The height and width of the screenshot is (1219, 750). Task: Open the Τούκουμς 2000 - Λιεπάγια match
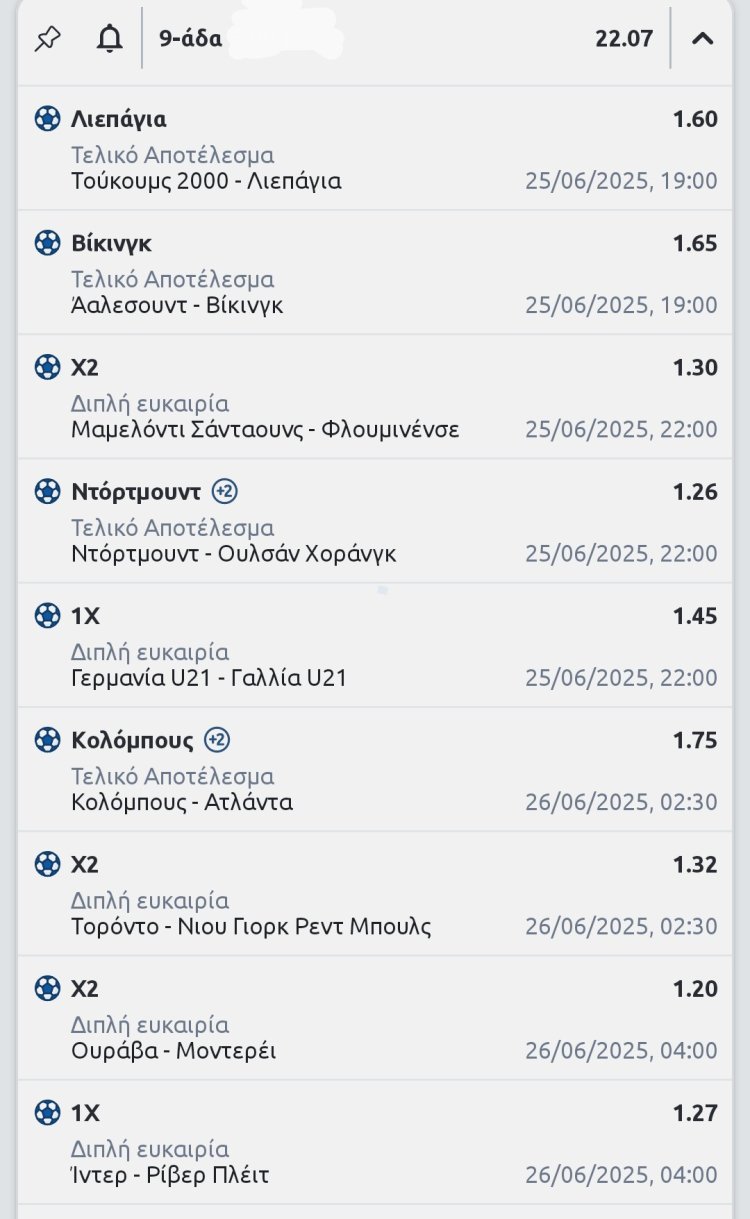tap(206, 181)
